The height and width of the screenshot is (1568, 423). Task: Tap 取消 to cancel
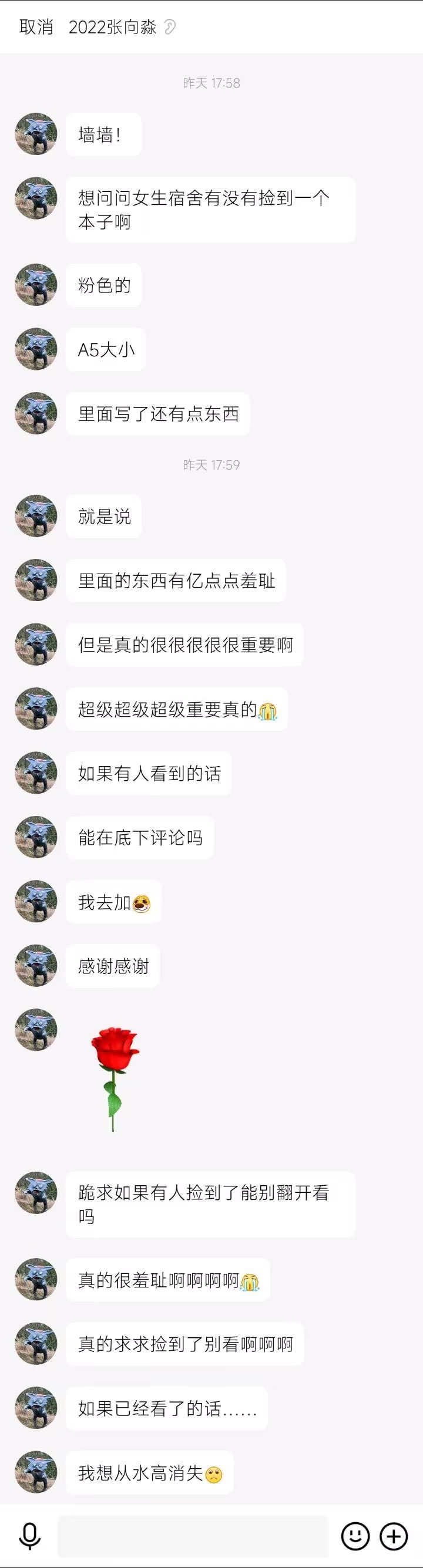[x=36, y=28]
